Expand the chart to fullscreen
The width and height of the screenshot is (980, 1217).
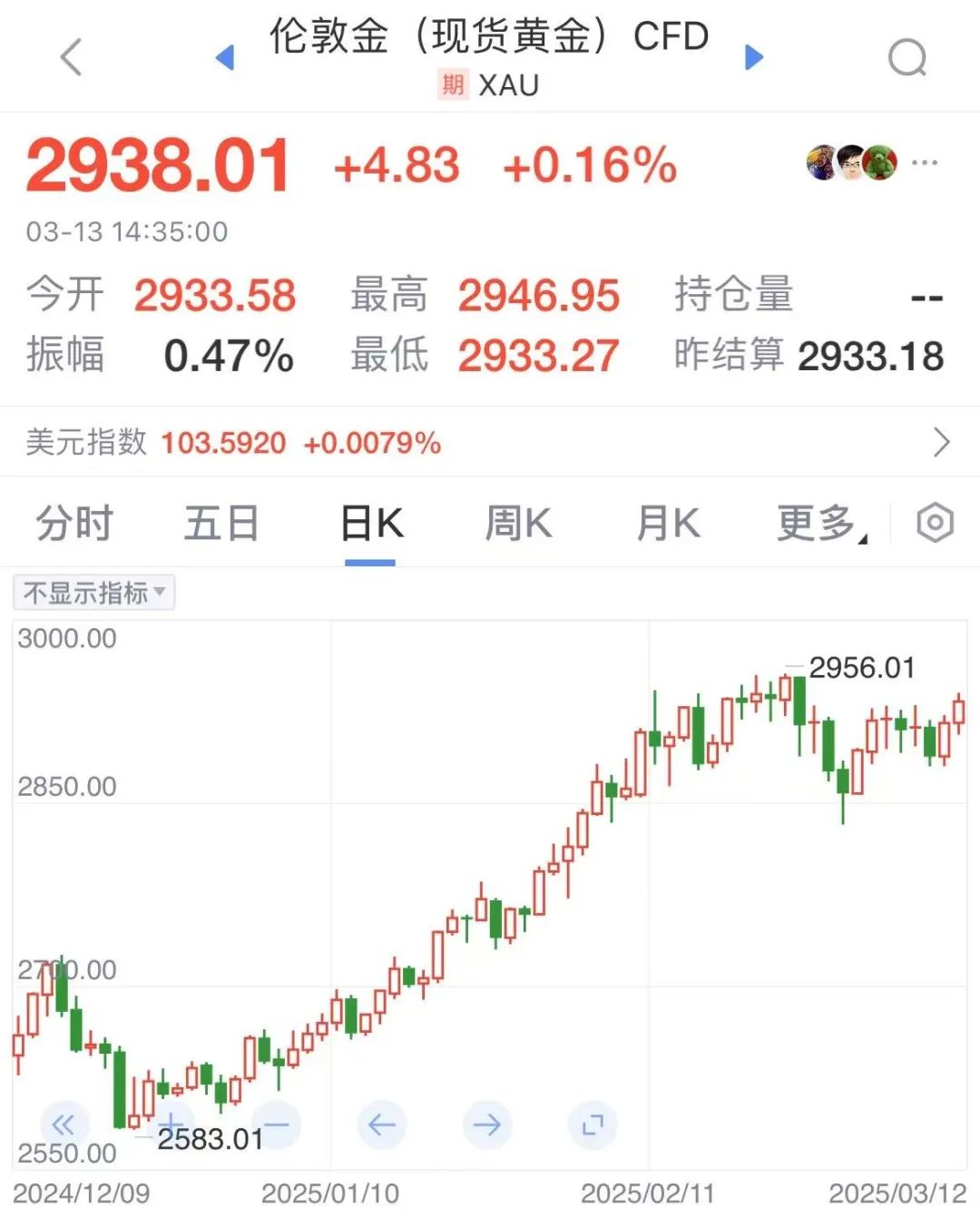pos(593,1125)
